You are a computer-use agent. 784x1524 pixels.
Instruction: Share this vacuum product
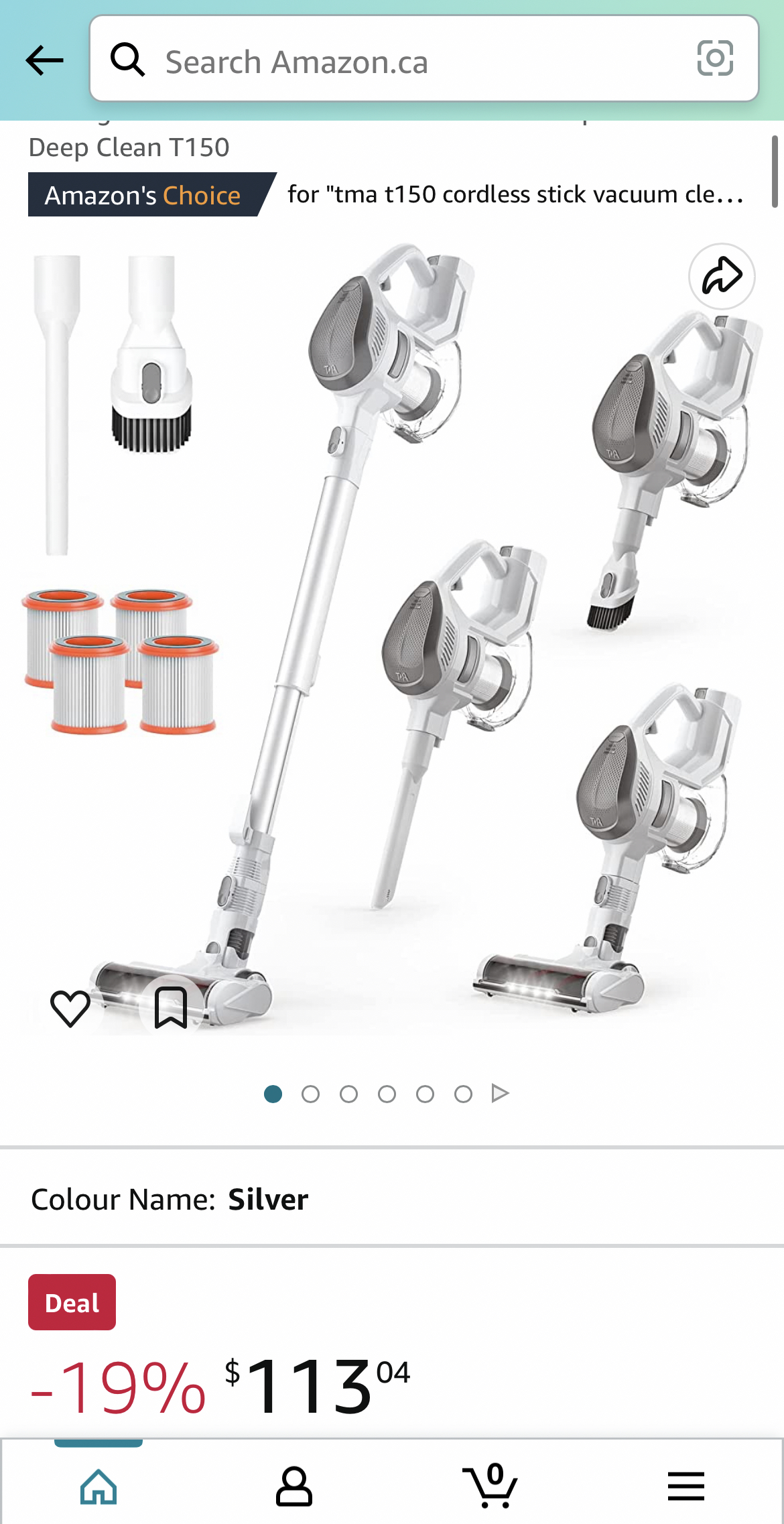[x=722, y=276]
